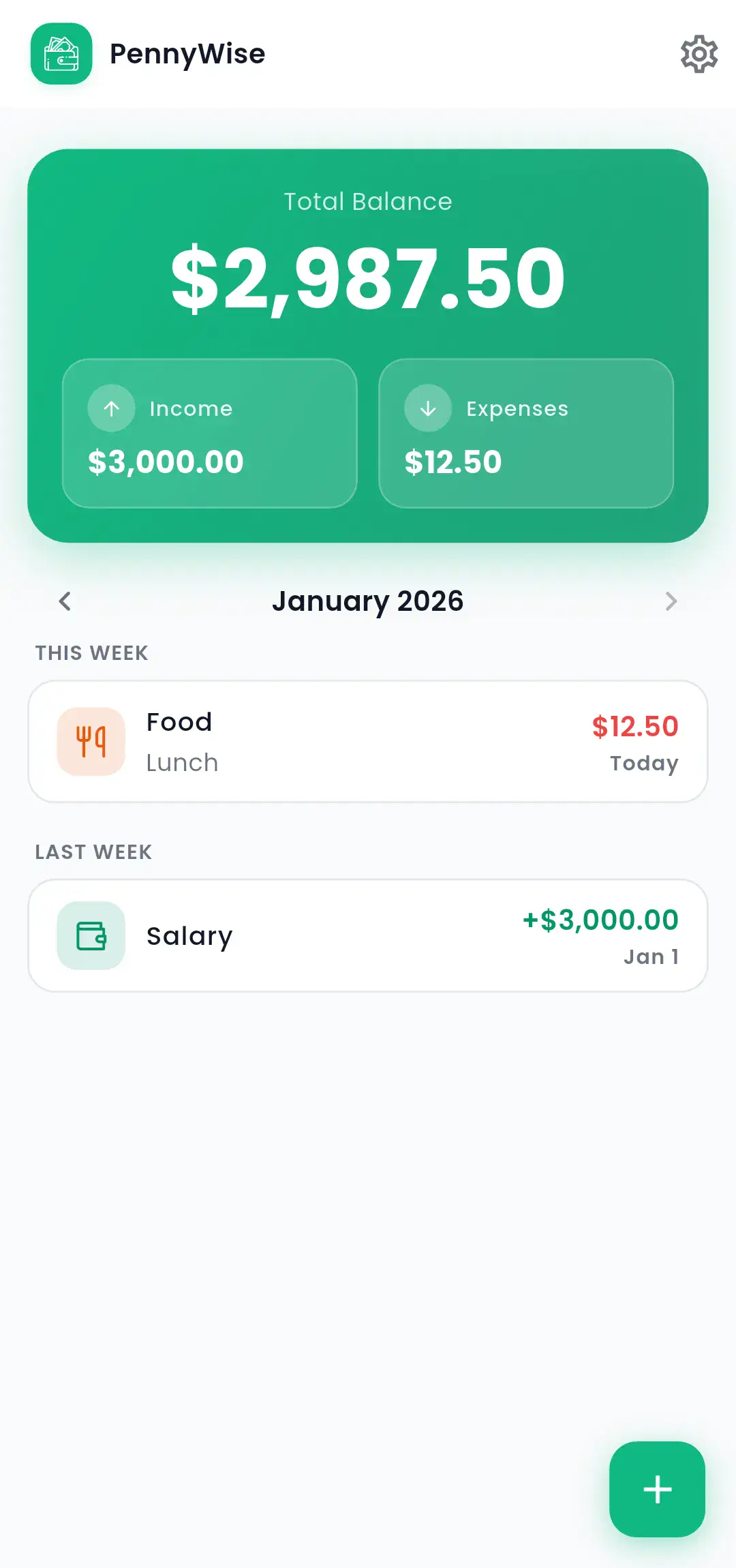Navigate to next month with right chevron

[x=672, y=601]
